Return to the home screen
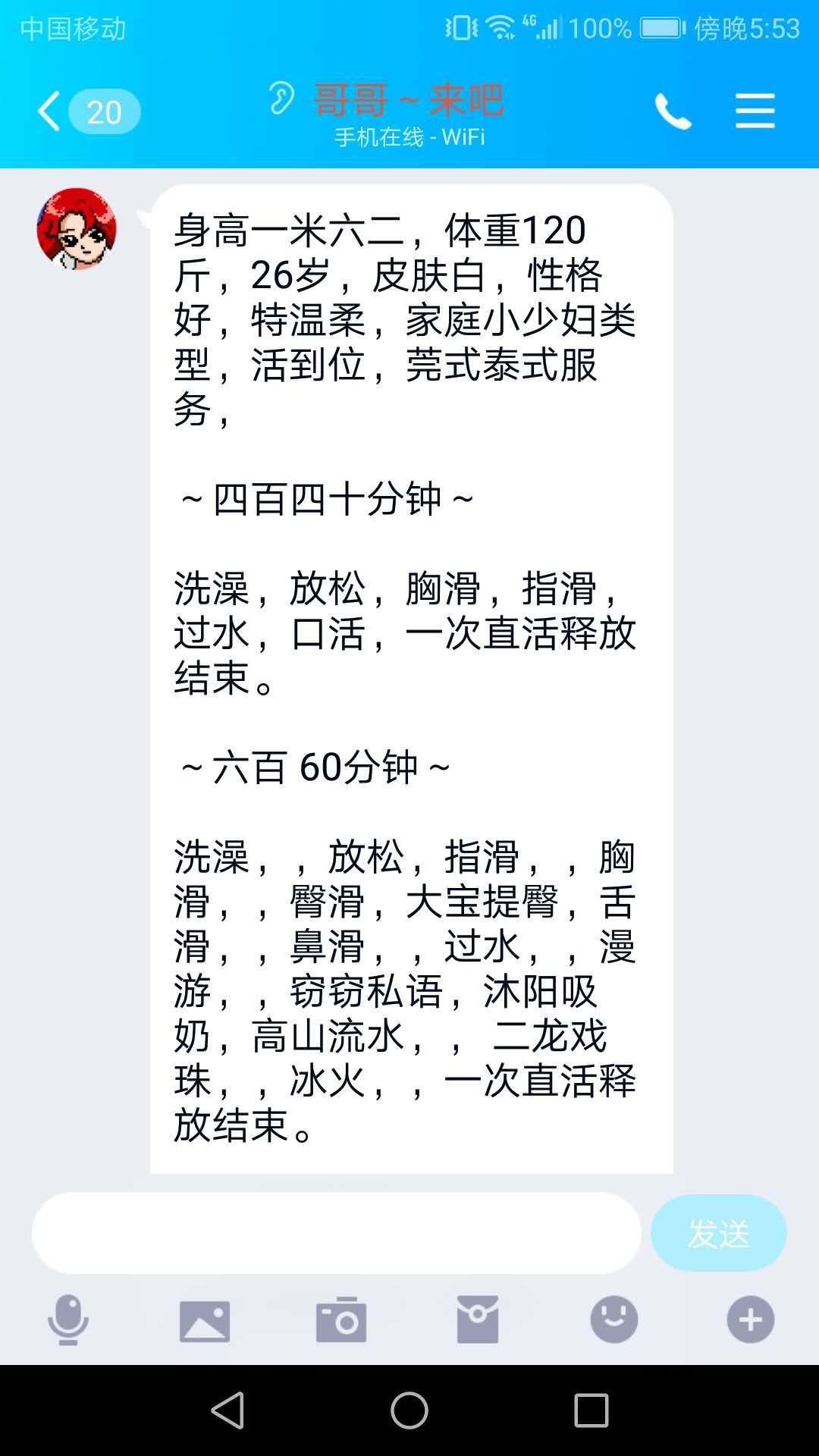 coord(409,1411)
